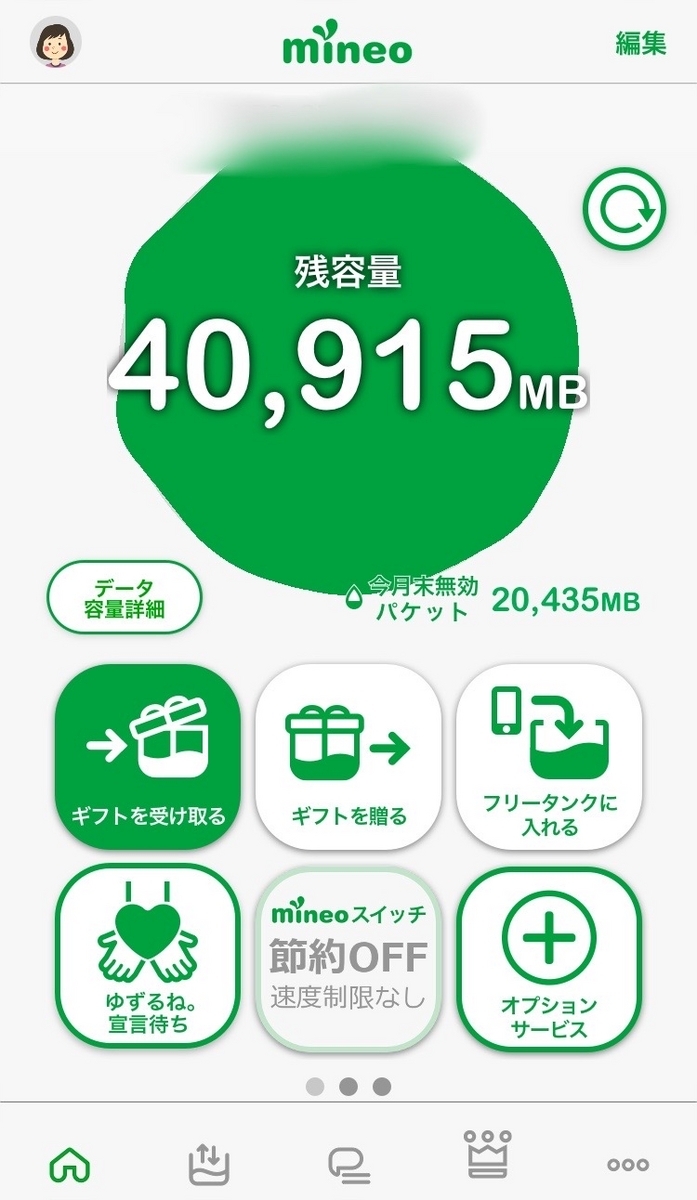Refresh the remaining data amount
The width and height of the screenshot is (697, 1200).
click(x=624, y=210)
